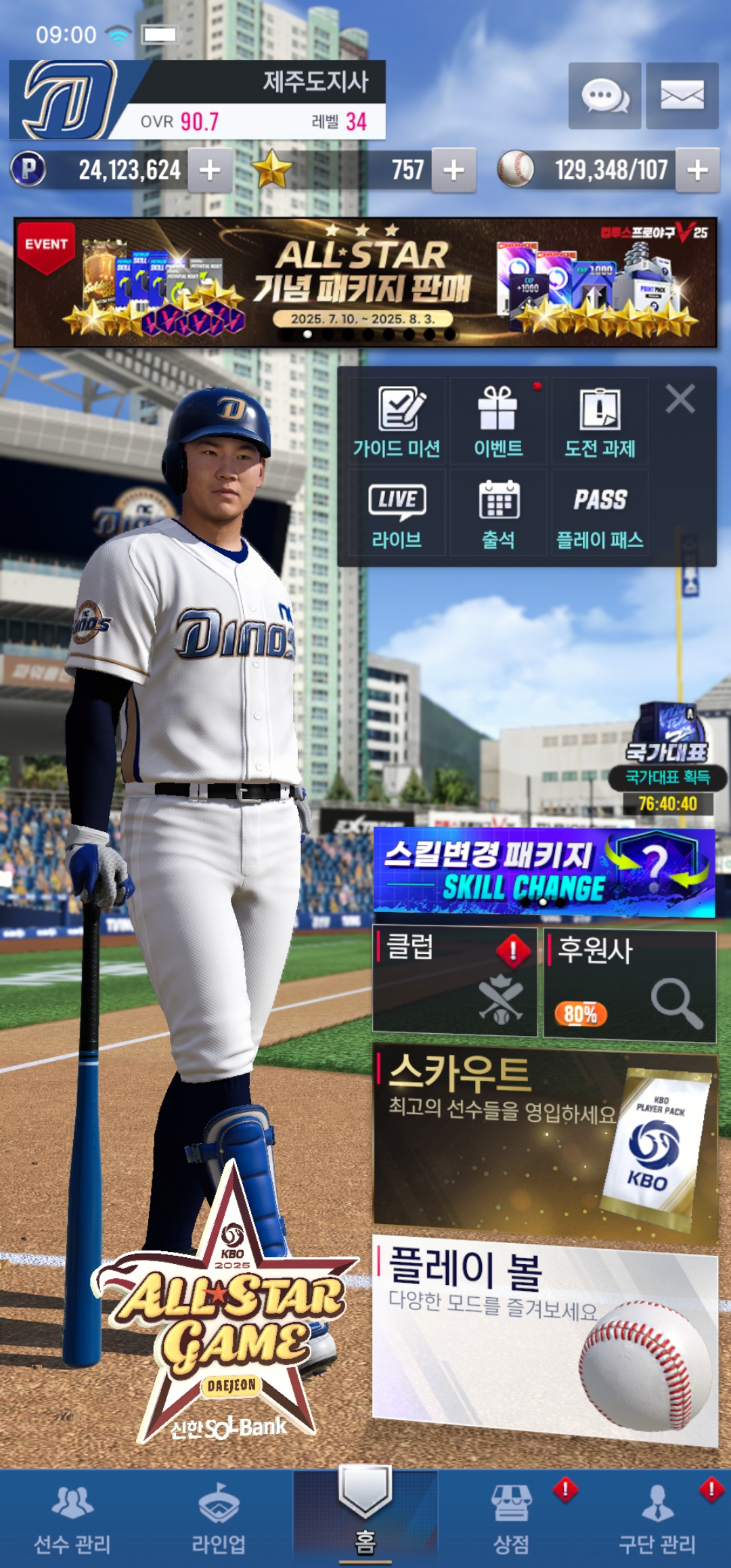Open the 후원사 card
Viewport: 731px width, 1568px height.
coord(629,985)
